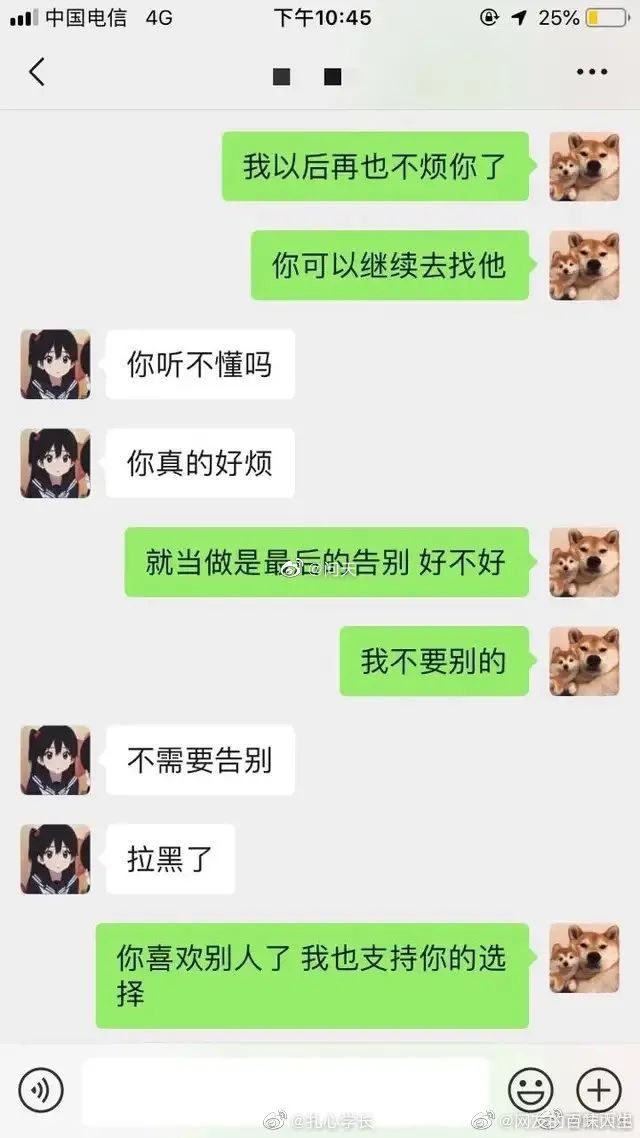640x1138 pixels.
Task: Open girl avatar beside 拉黑了 message
Action: coord(55,859)
